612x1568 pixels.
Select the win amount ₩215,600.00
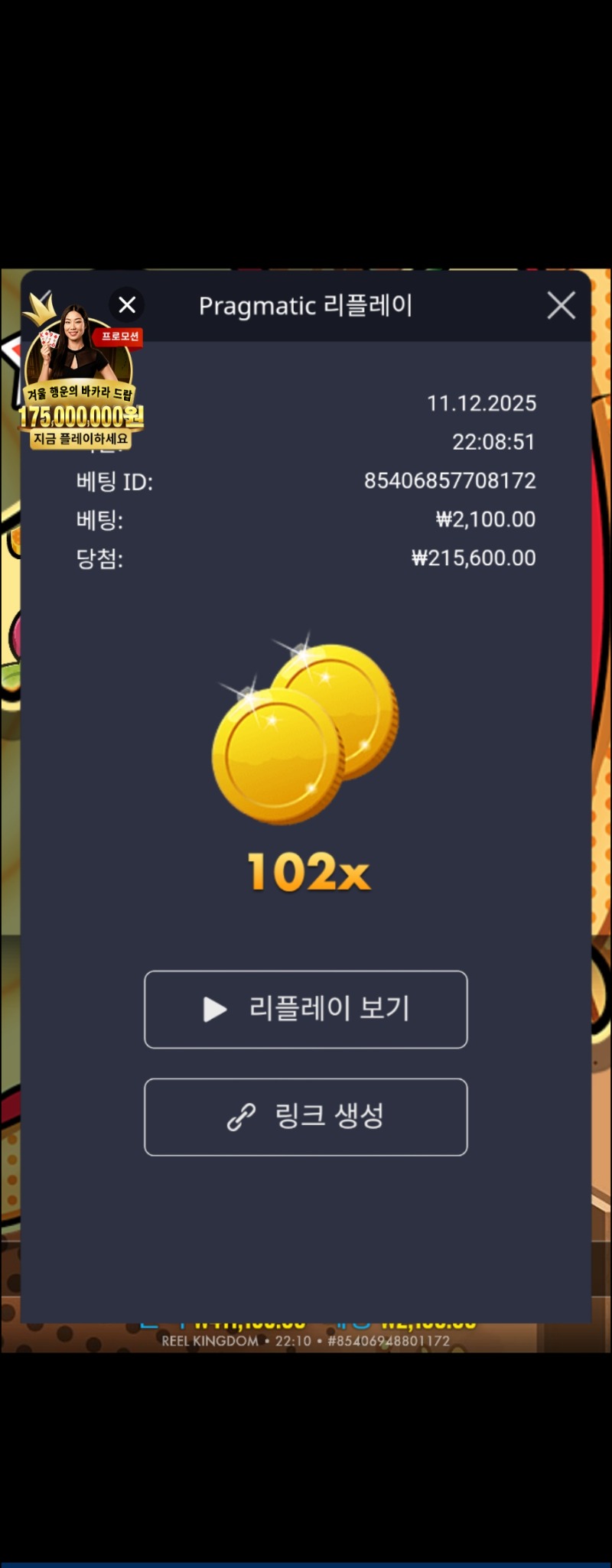[x=471, y=558]
